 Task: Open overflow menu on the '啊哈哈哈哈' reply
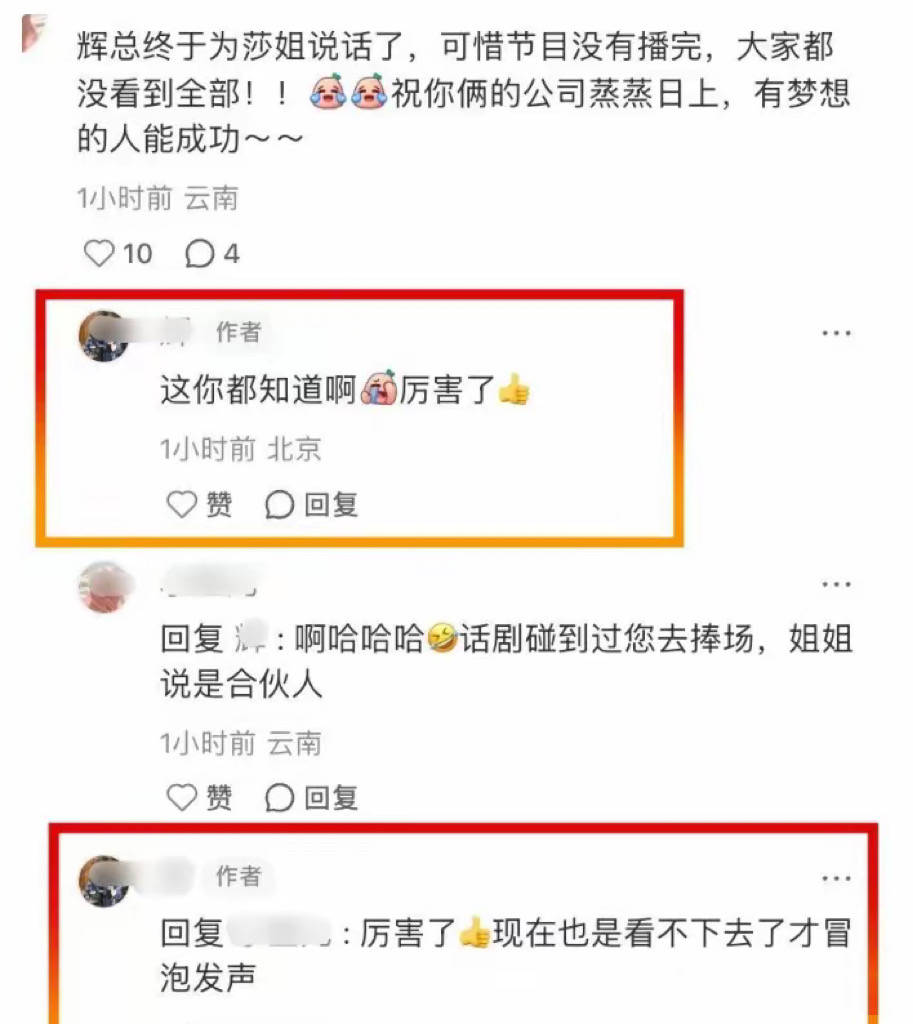(x=836, y=584)
